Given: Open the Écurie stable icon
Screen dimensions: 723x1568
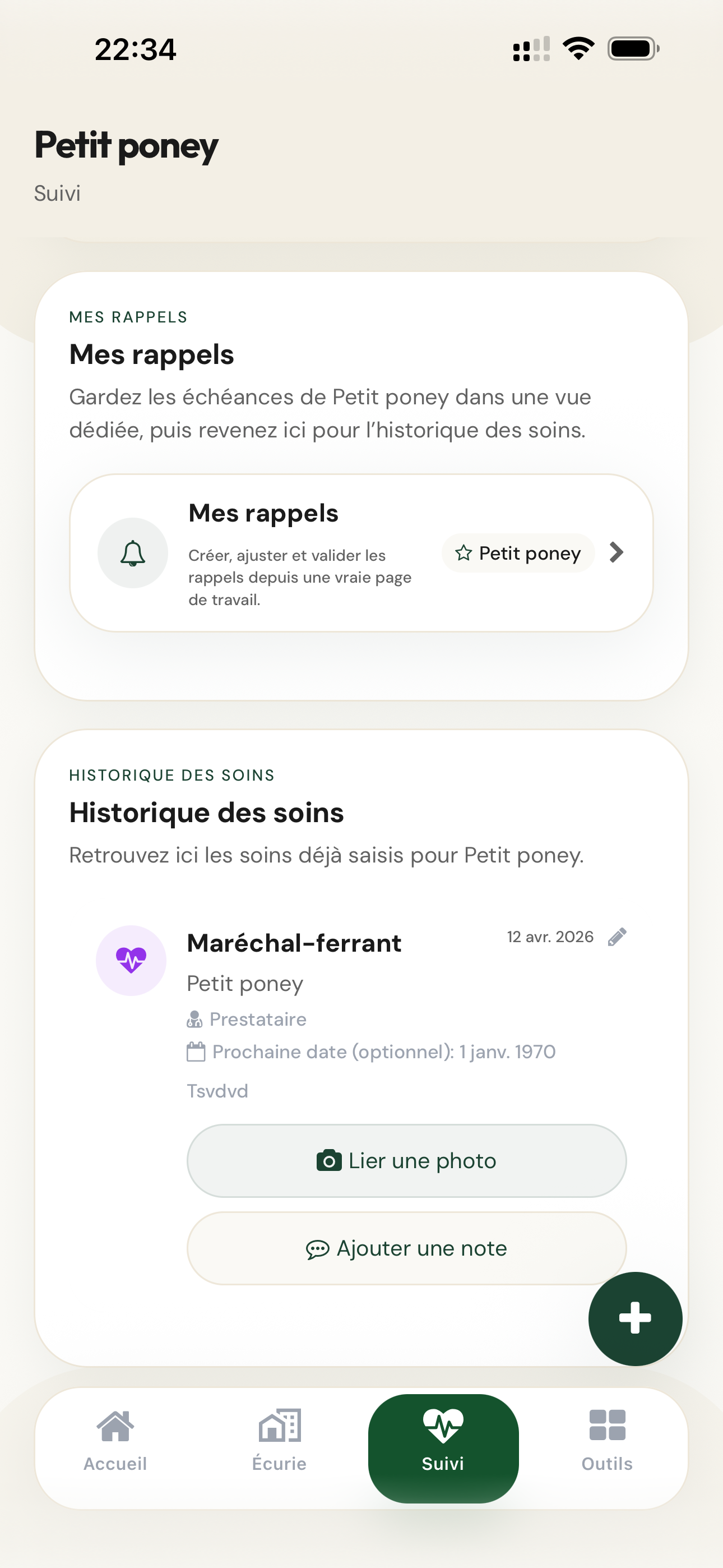Looking at the screenshot, I should click(x=279, y=1426).
